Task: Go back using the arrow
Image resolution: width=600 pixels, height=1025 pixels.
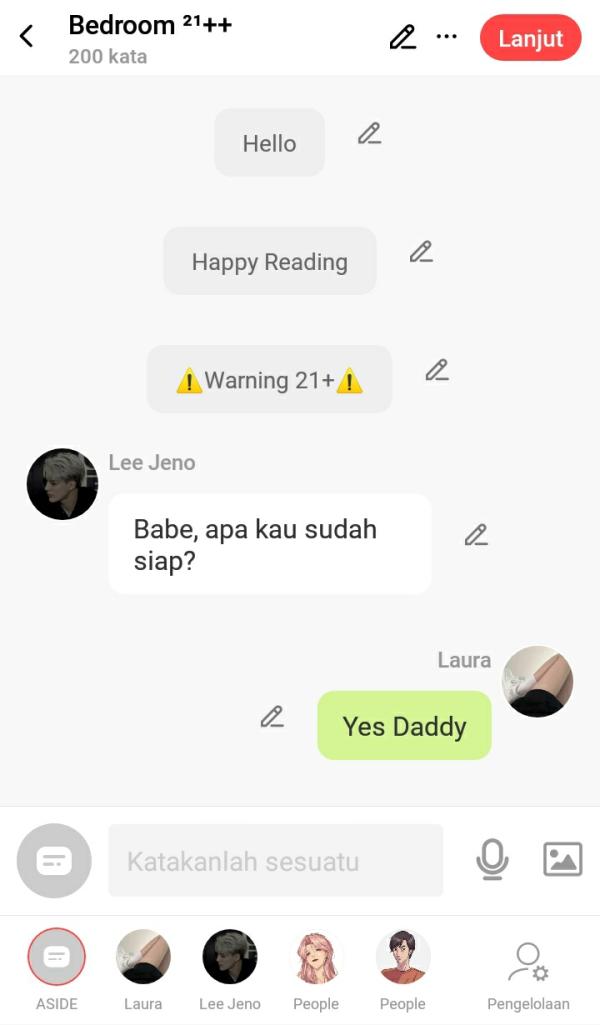Action: [x=27, y=37]
